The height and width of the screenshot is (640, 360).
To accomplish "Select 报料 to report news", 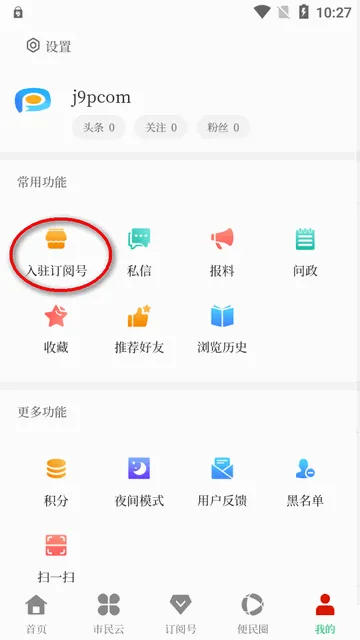I will pyautogui.click(x=222, y=252).
